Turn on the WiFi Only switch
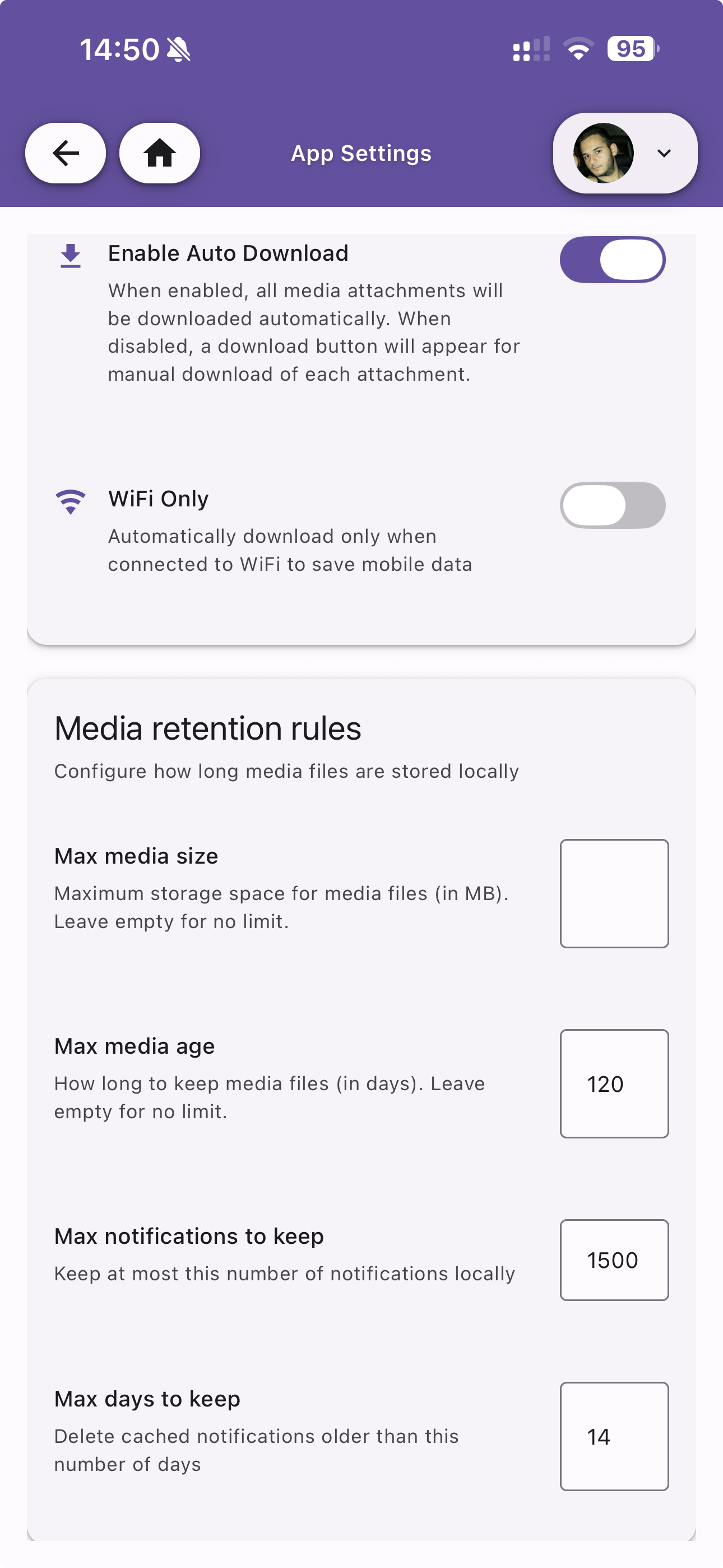Viewport: 723px width, 1568px height. 612,505
